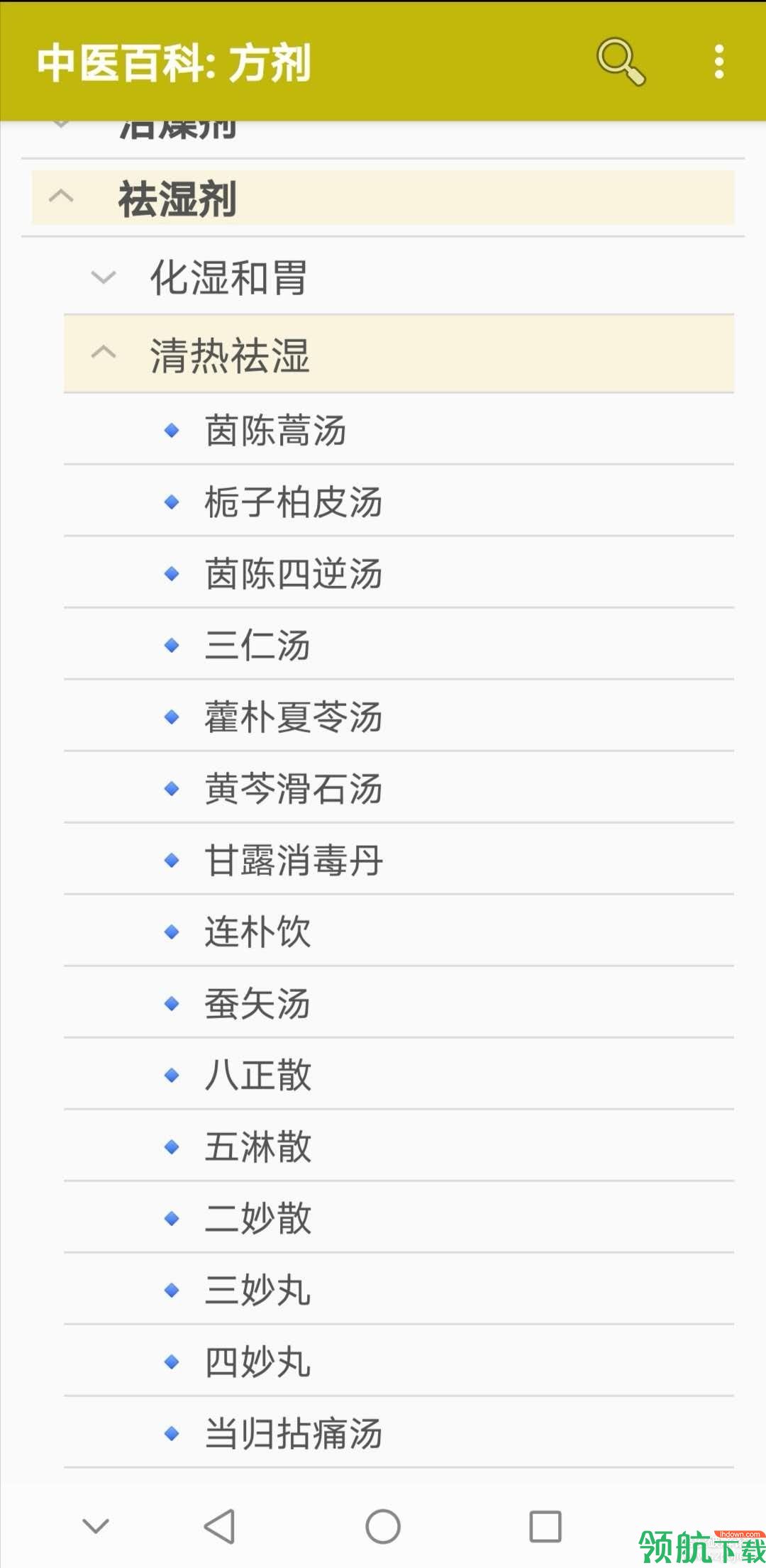Tap the blue diamond icon beside 甘露消毒丹
Image resolution: width=766 pixels, height=1568 pixels.
click(x=172, y=860)
